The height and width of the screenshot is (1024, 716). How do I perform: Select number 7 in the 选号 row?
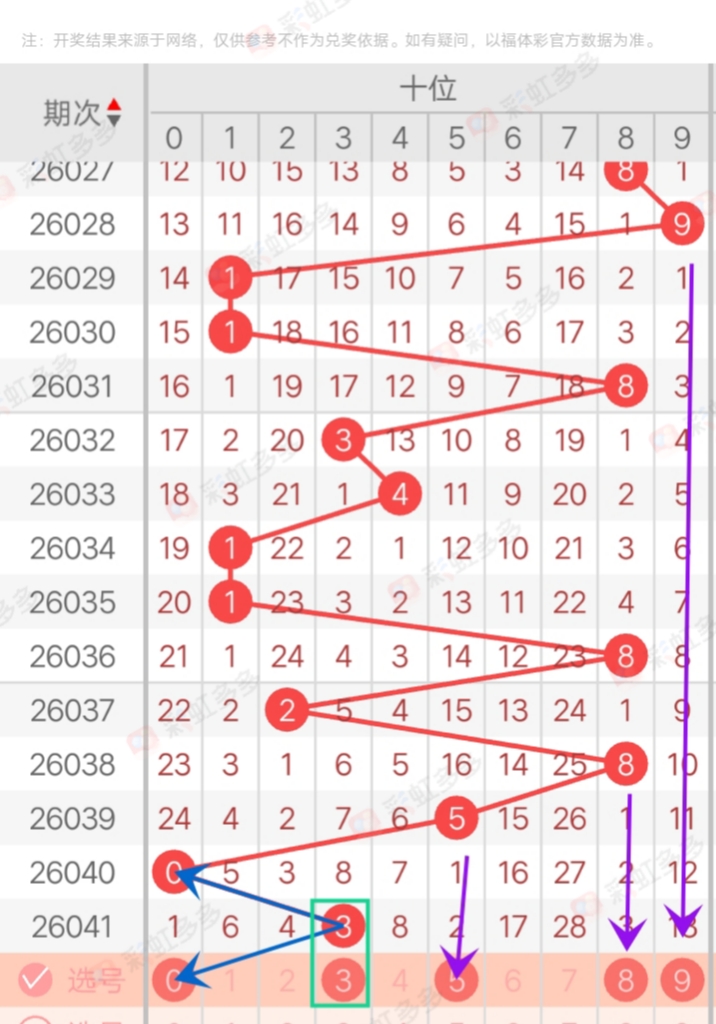tap(570, 981)
